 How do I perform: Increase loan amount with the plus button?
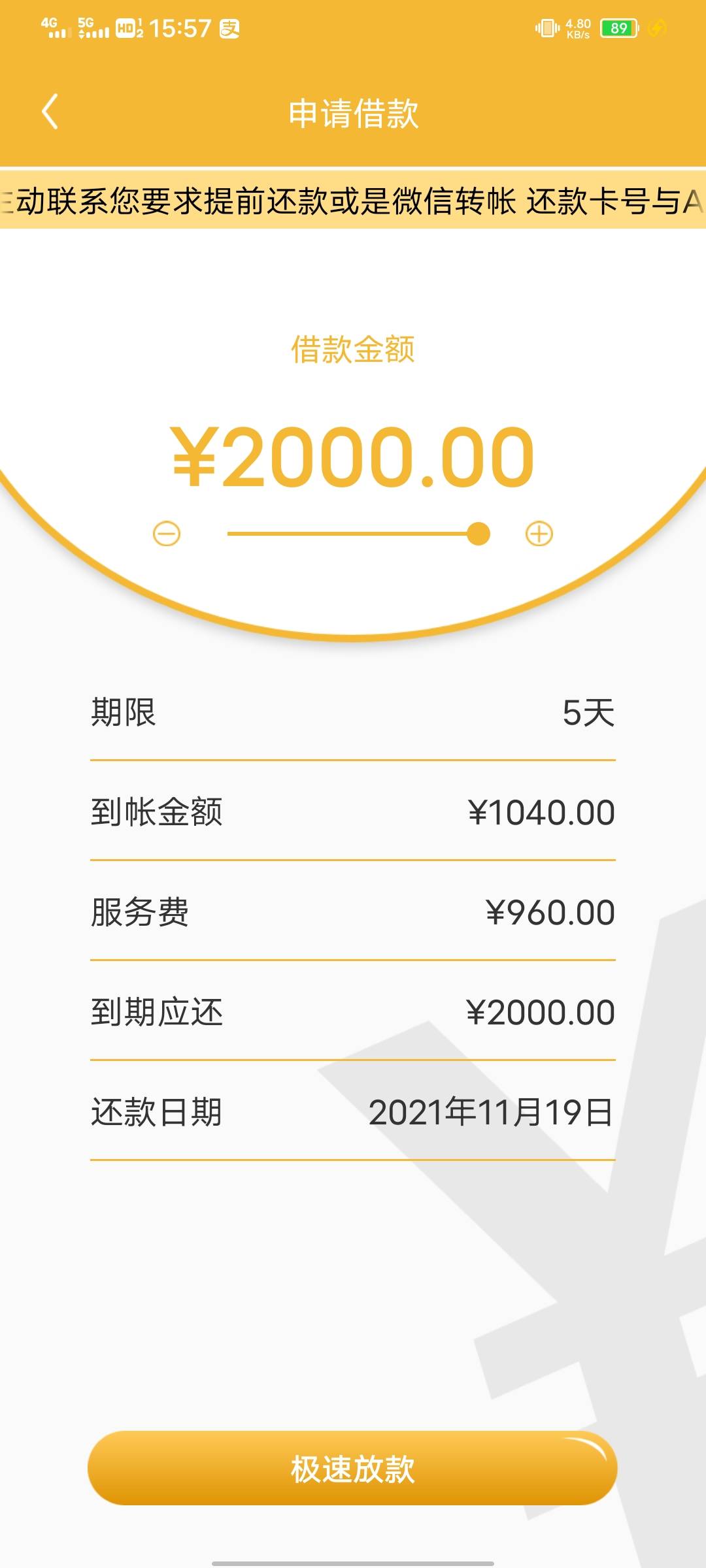click(539, 534)
